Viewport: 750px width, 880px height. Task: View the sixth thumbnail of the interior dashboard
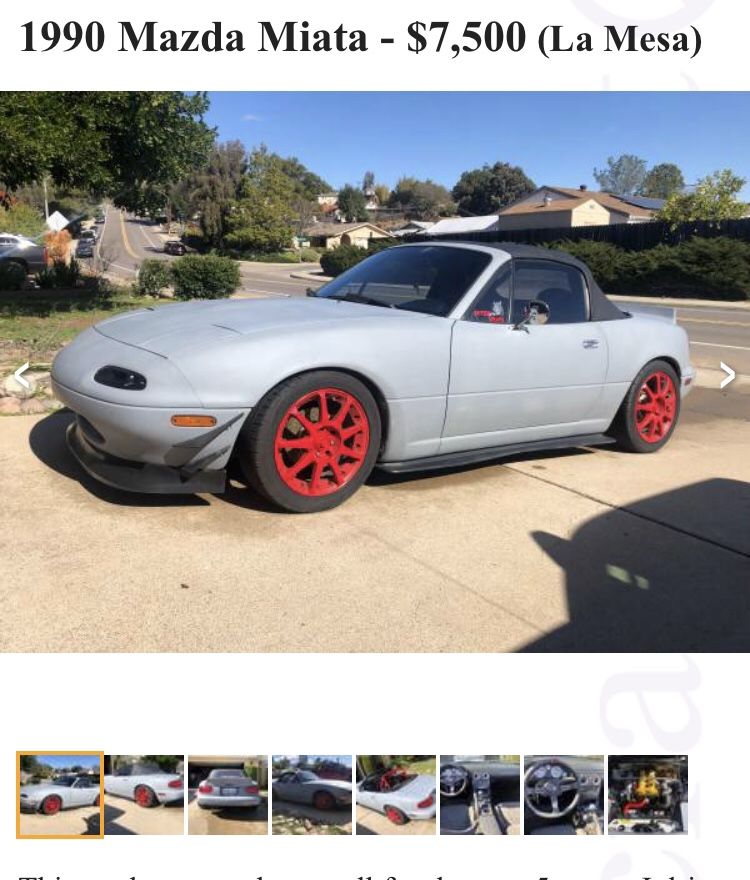point(480,794)
